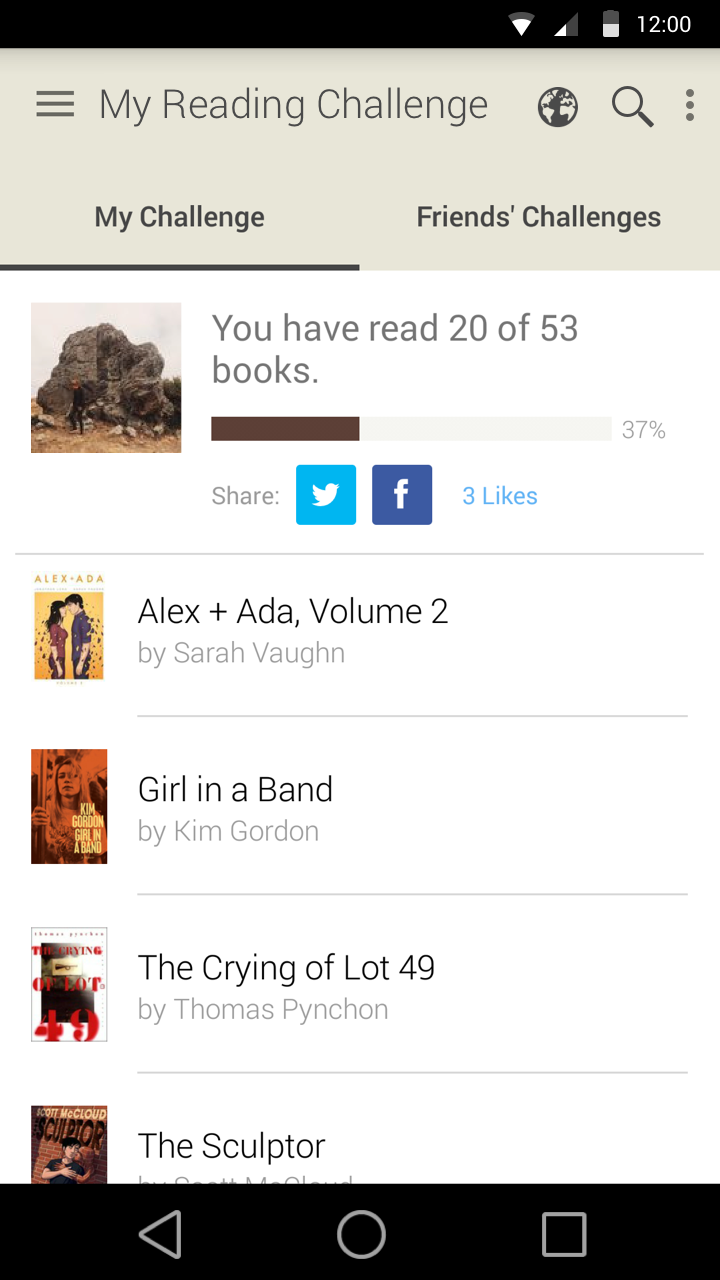
Task: Tap the Girl in a Band cover image
Action: coord(68,806)
